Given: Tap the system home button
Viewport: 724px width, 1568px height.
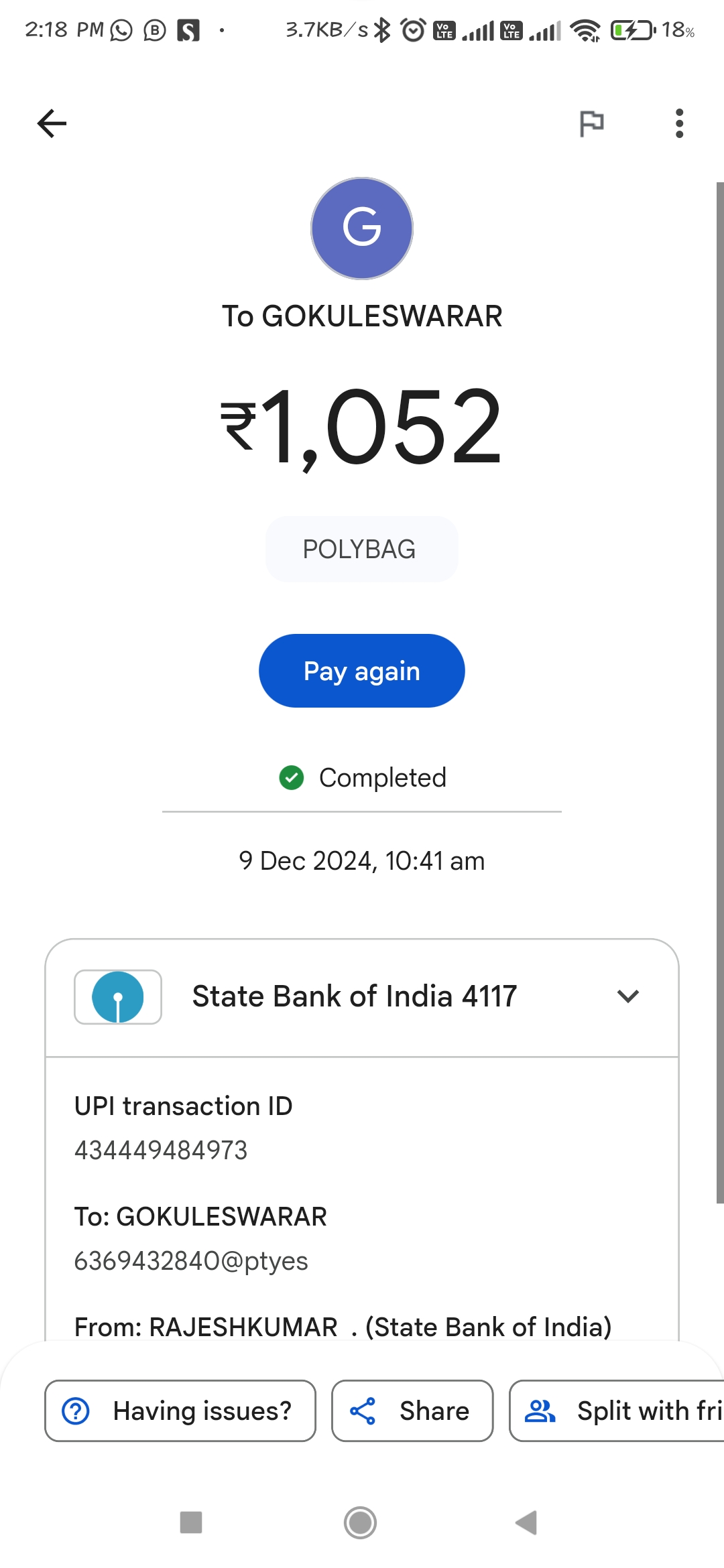Looking at the screenshot, I should [361, 1522].
